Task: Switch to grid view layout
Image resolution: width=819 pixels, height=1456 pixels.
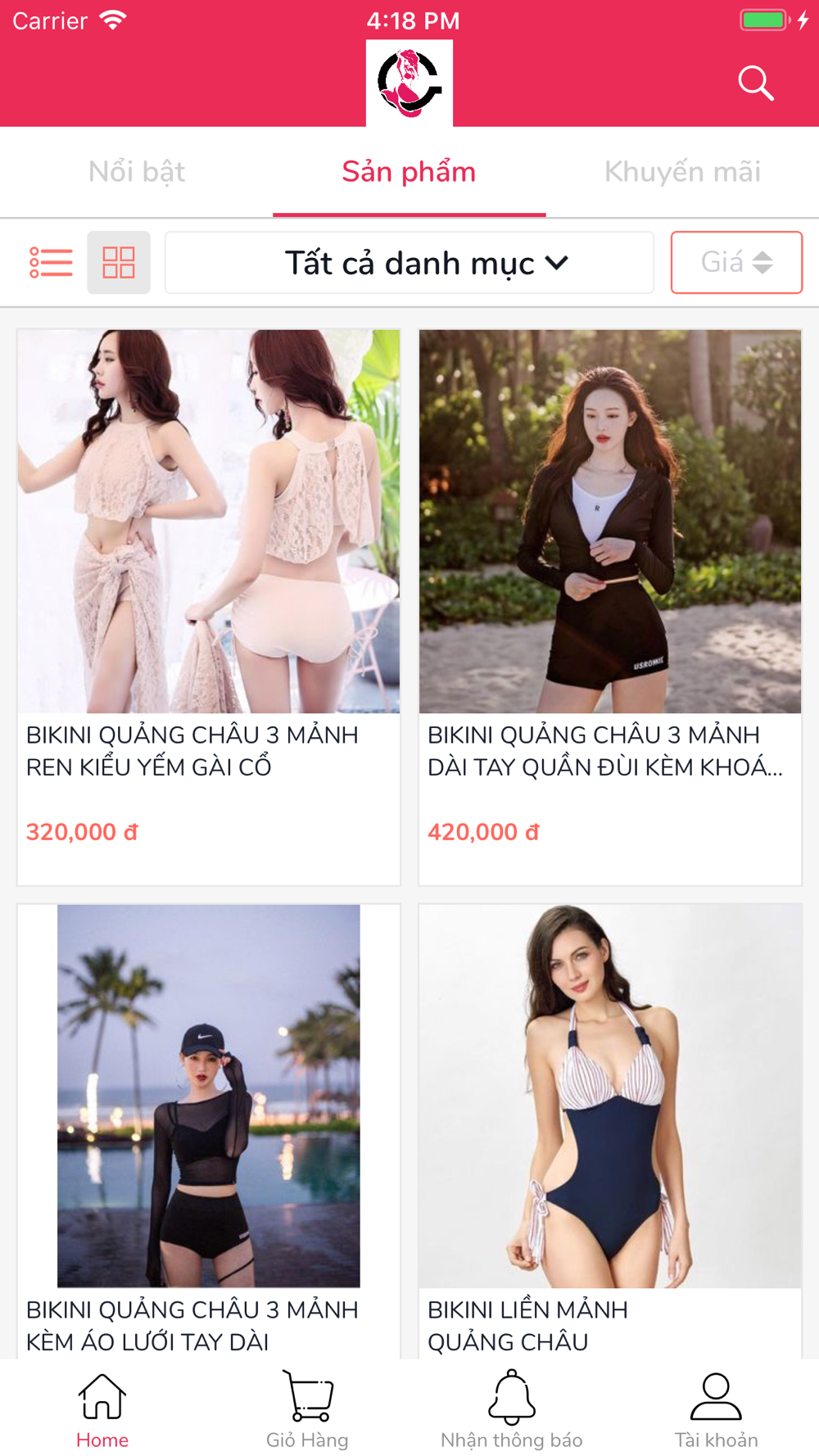Action: pyautogui.click(x=119, y=262)
